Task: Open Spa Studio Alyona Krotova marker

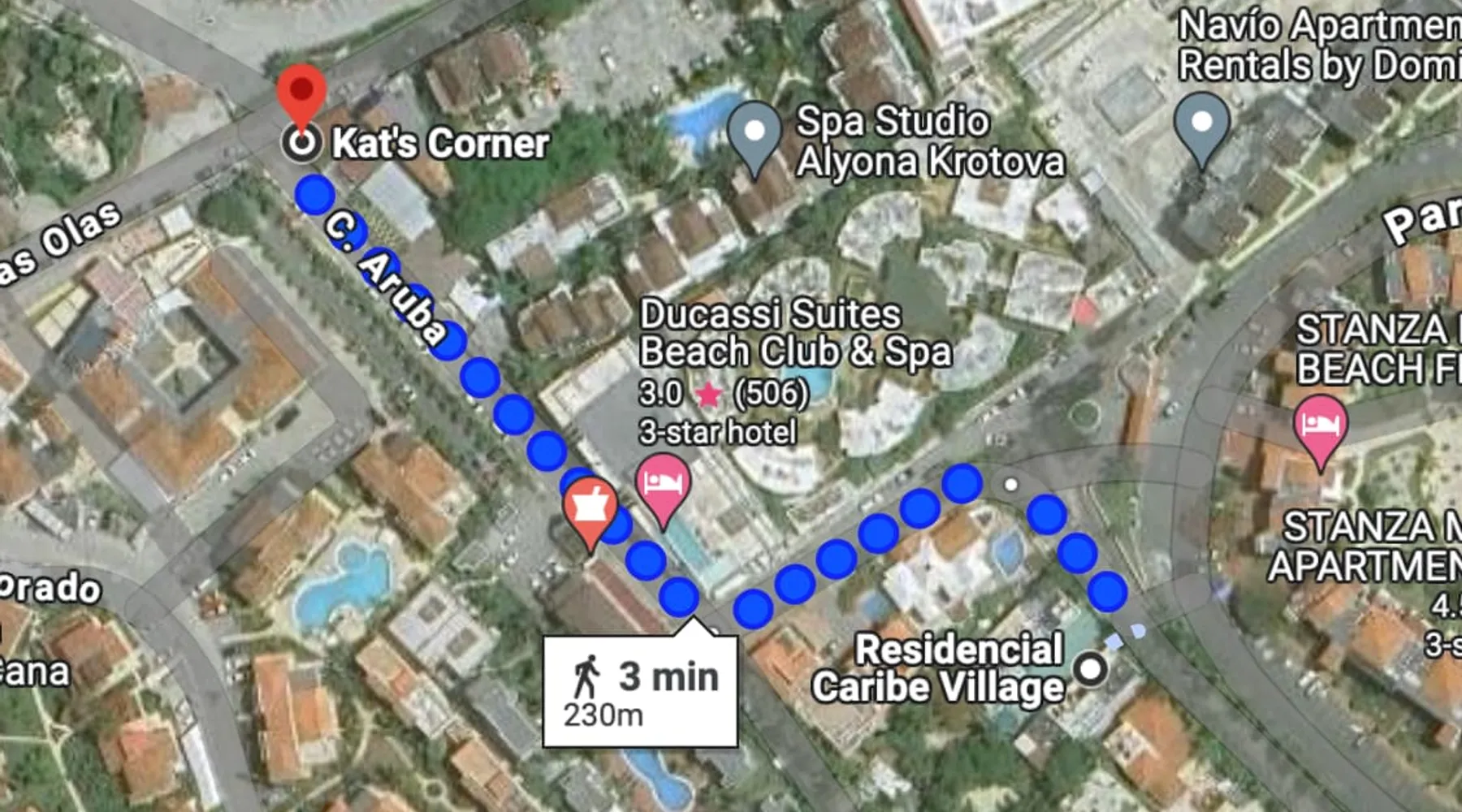Action: pos(755,132)
